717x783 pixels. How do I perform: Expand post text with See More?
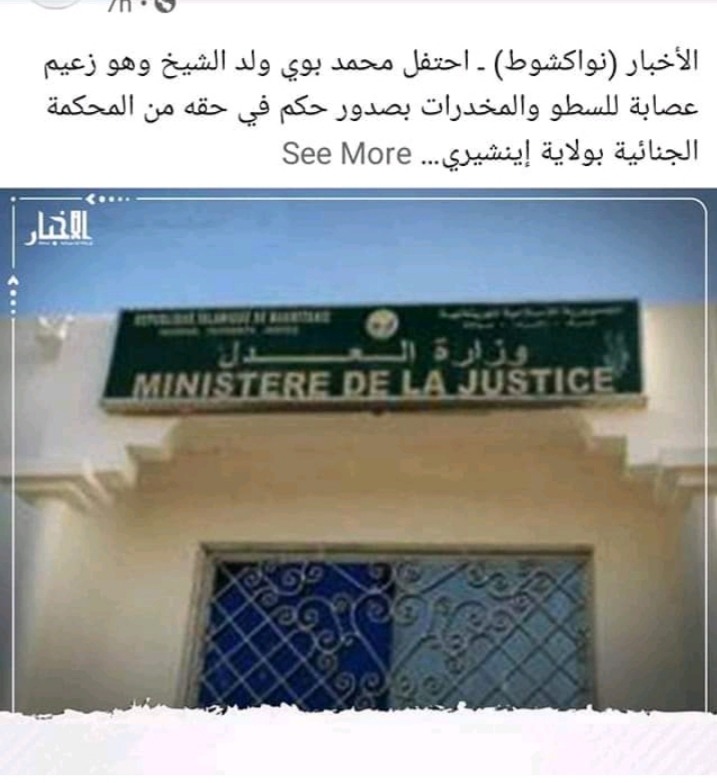(x=341, y=154)
